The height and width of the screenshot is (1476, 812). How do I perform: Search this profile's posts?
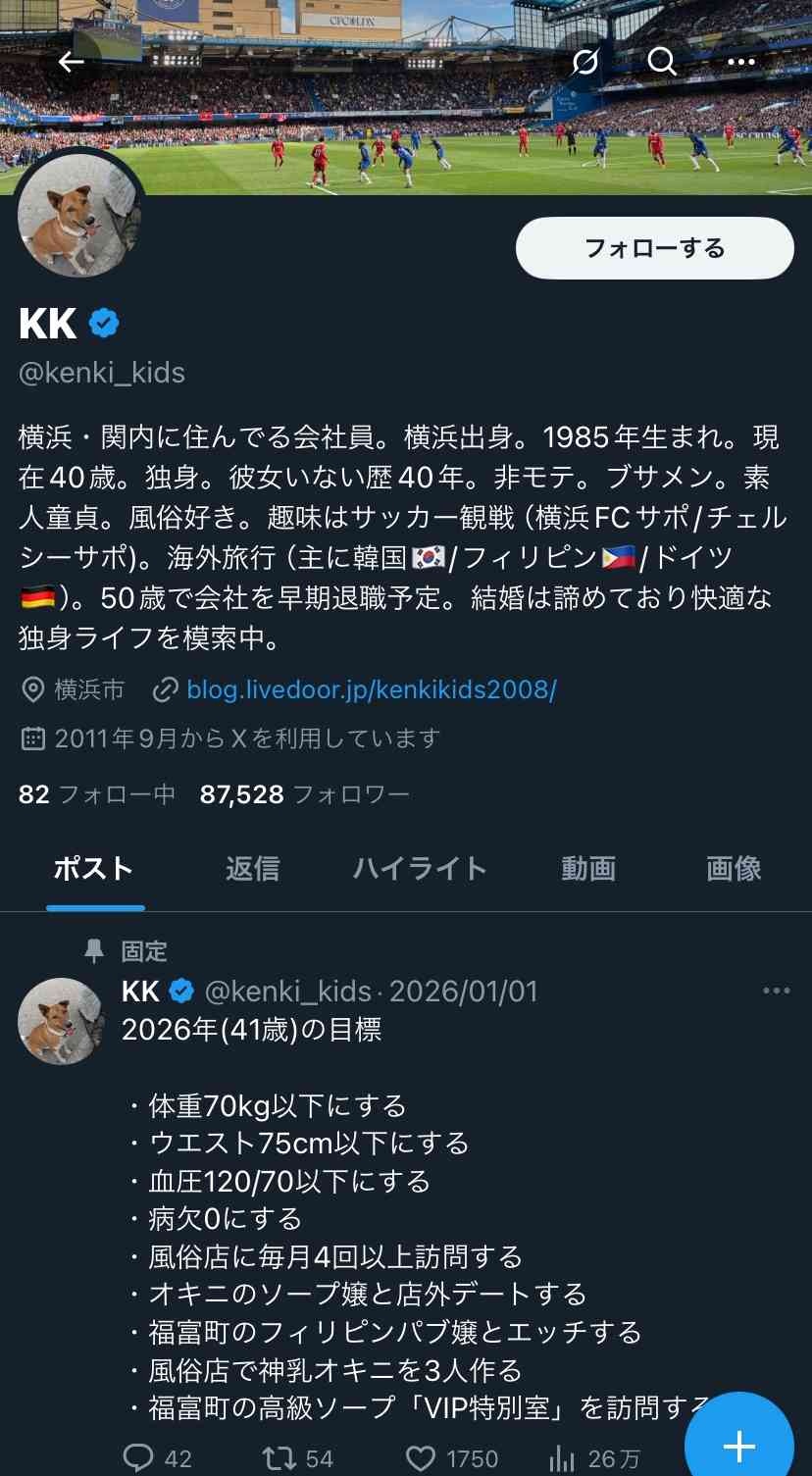pos(663,62)
